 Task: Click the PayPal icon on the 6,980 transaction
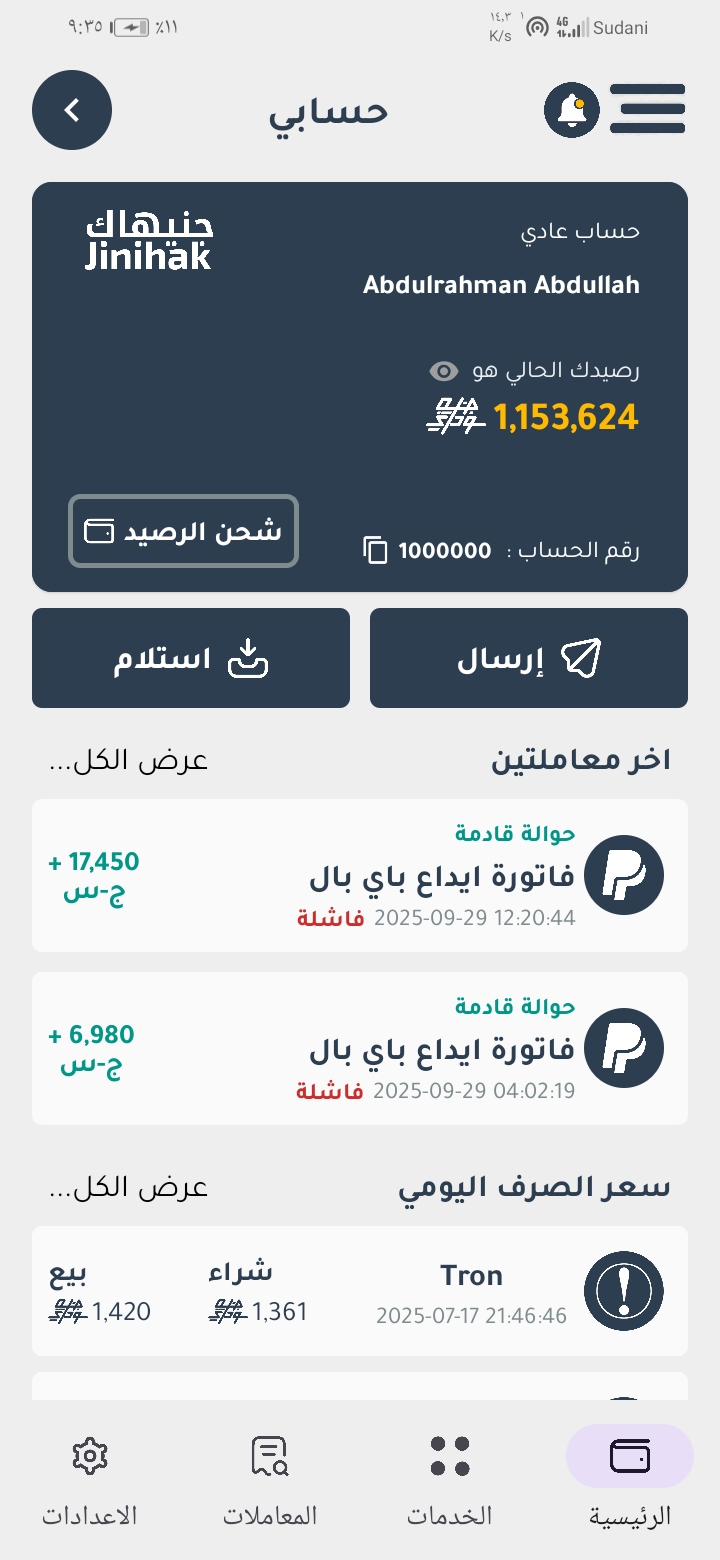(624, 1048)
